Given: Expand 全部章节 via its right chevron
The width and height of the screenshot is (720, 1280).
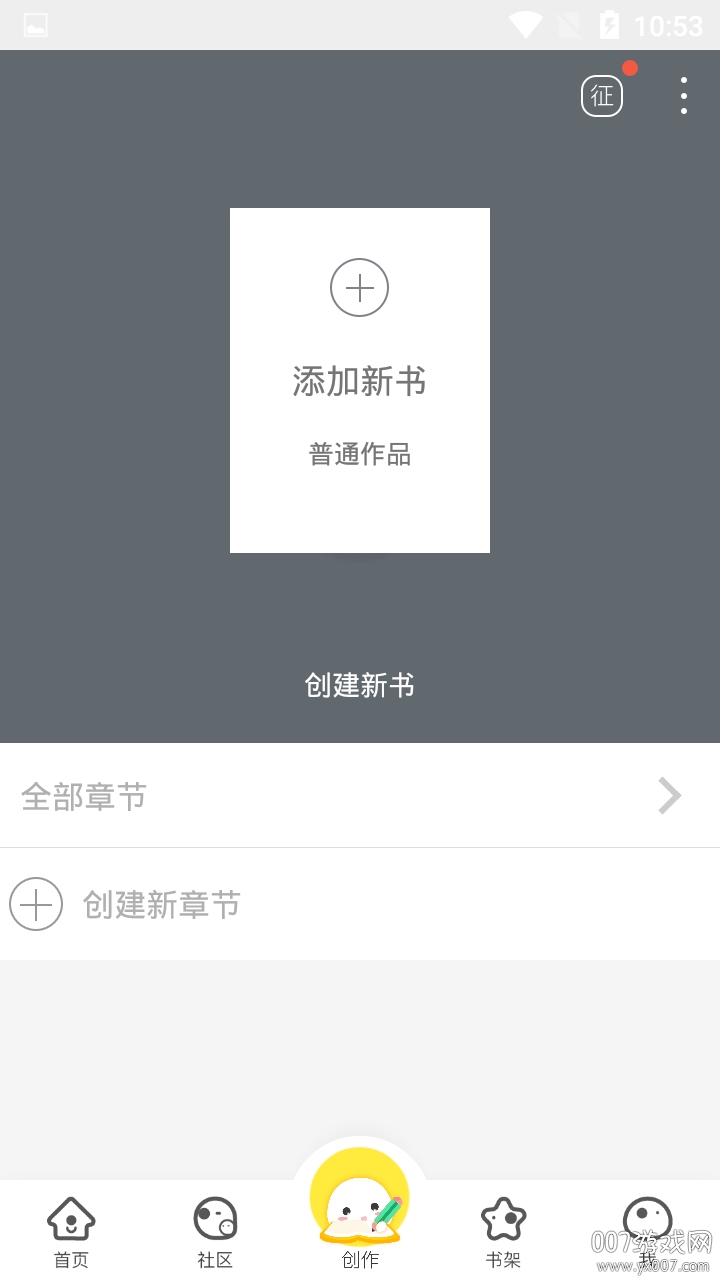Looking at the screenshot, I should [x=668, y=795].
